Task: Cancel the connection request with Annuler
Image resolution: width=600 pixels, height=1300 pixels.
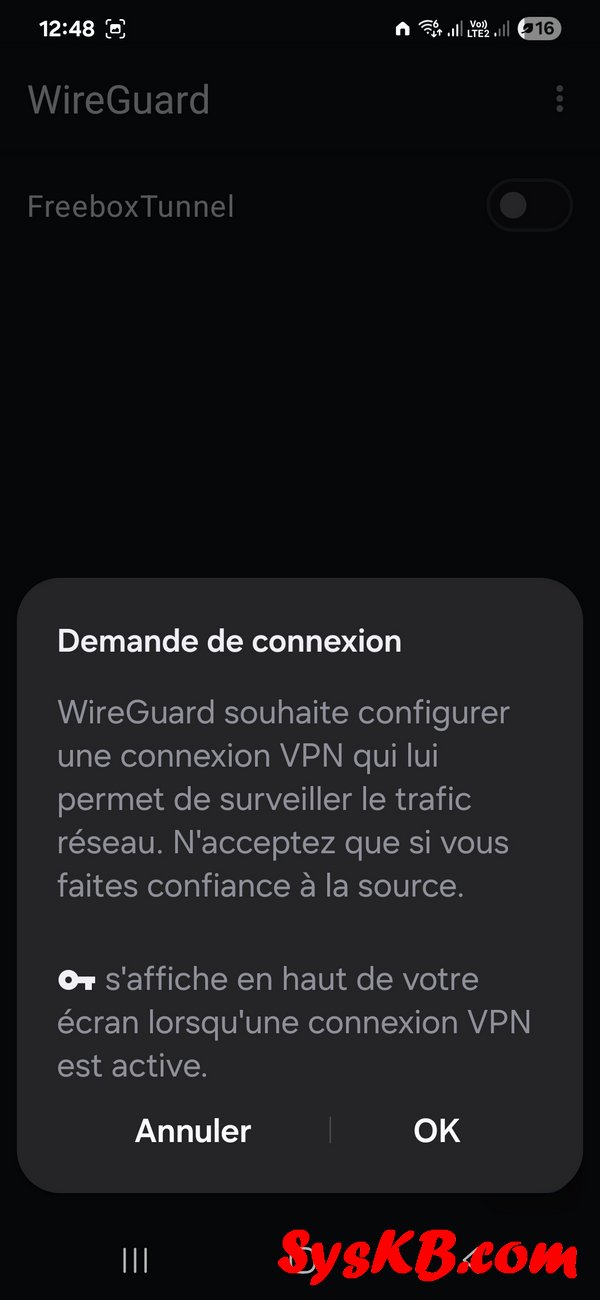Action: (193, 1130)
